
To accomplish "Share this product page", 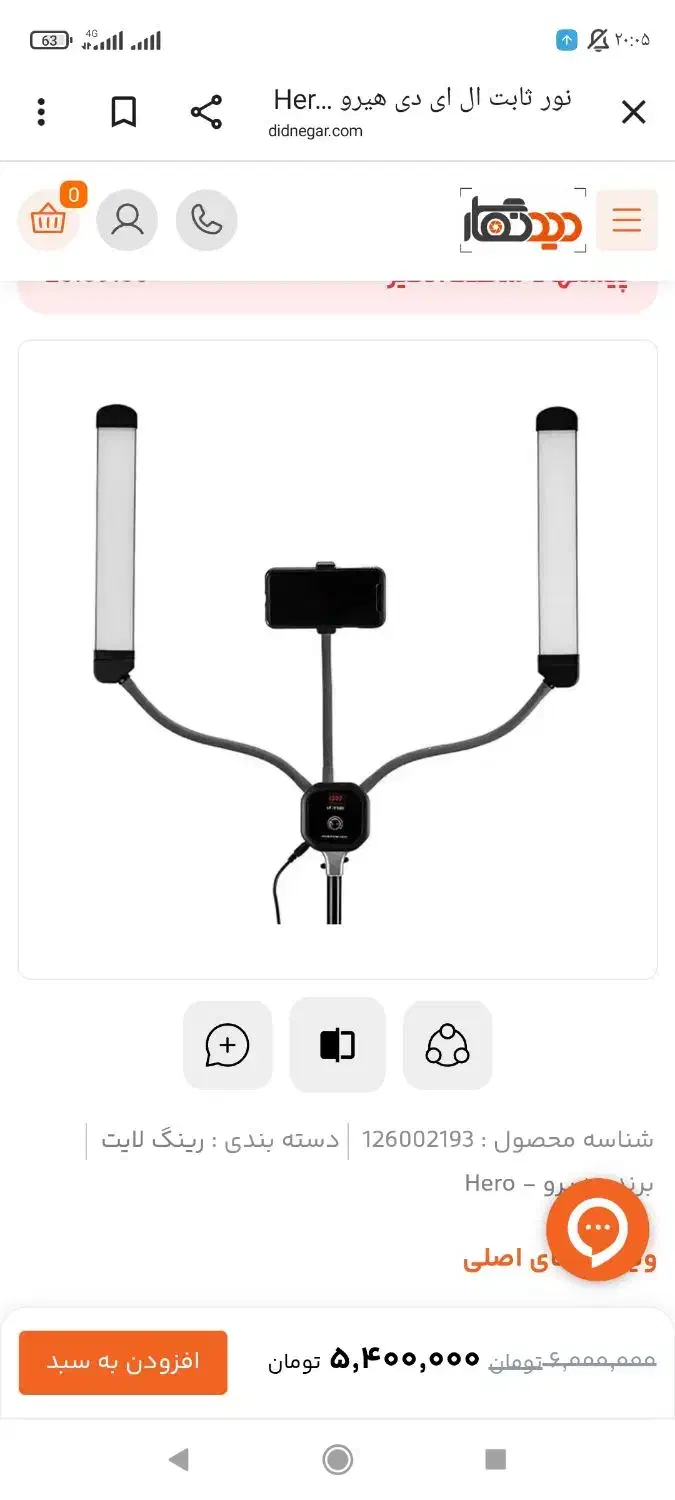I will tap(206, 112).
